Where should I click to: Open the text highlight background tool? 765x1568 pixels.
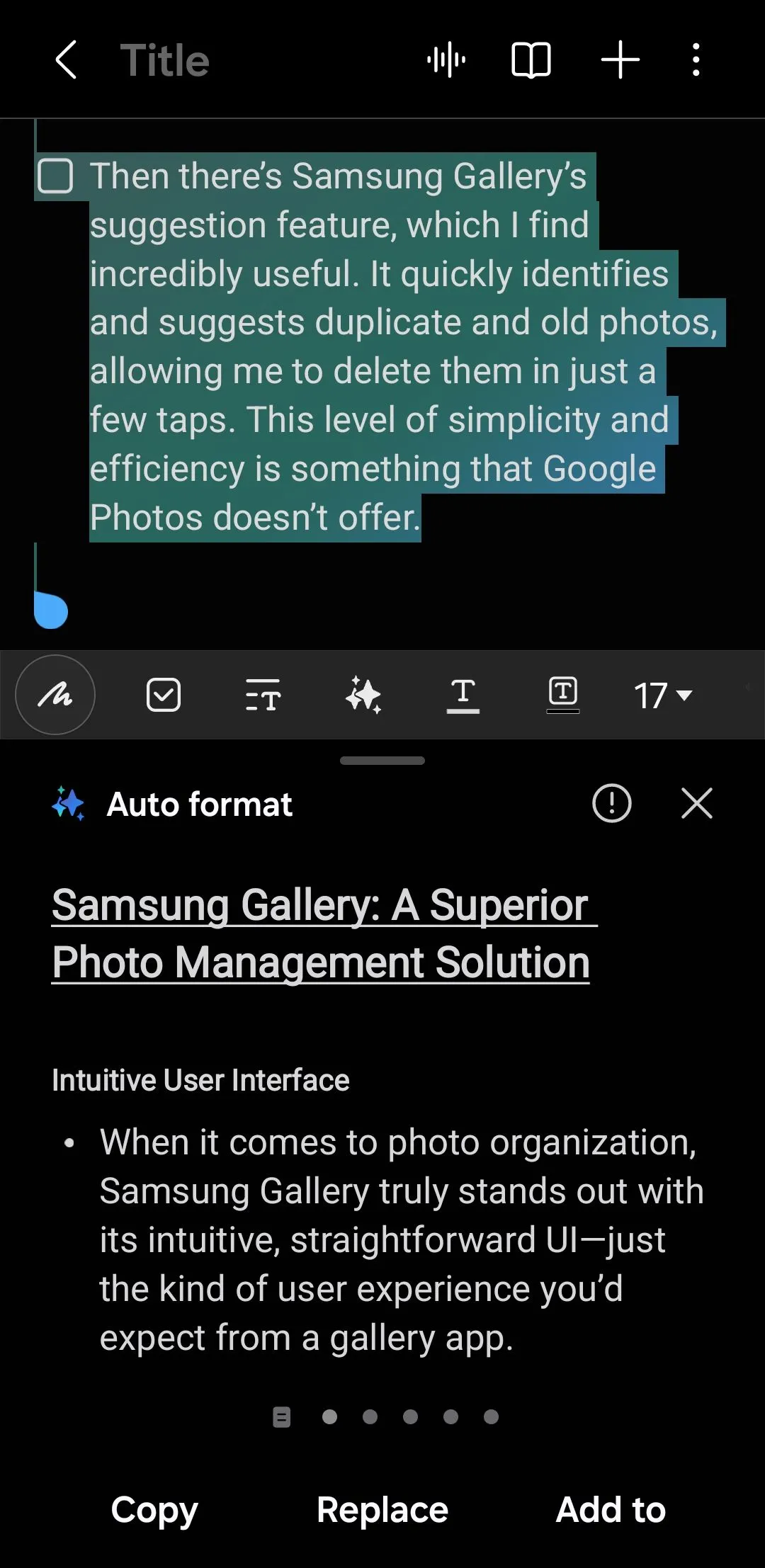(563, 695)
